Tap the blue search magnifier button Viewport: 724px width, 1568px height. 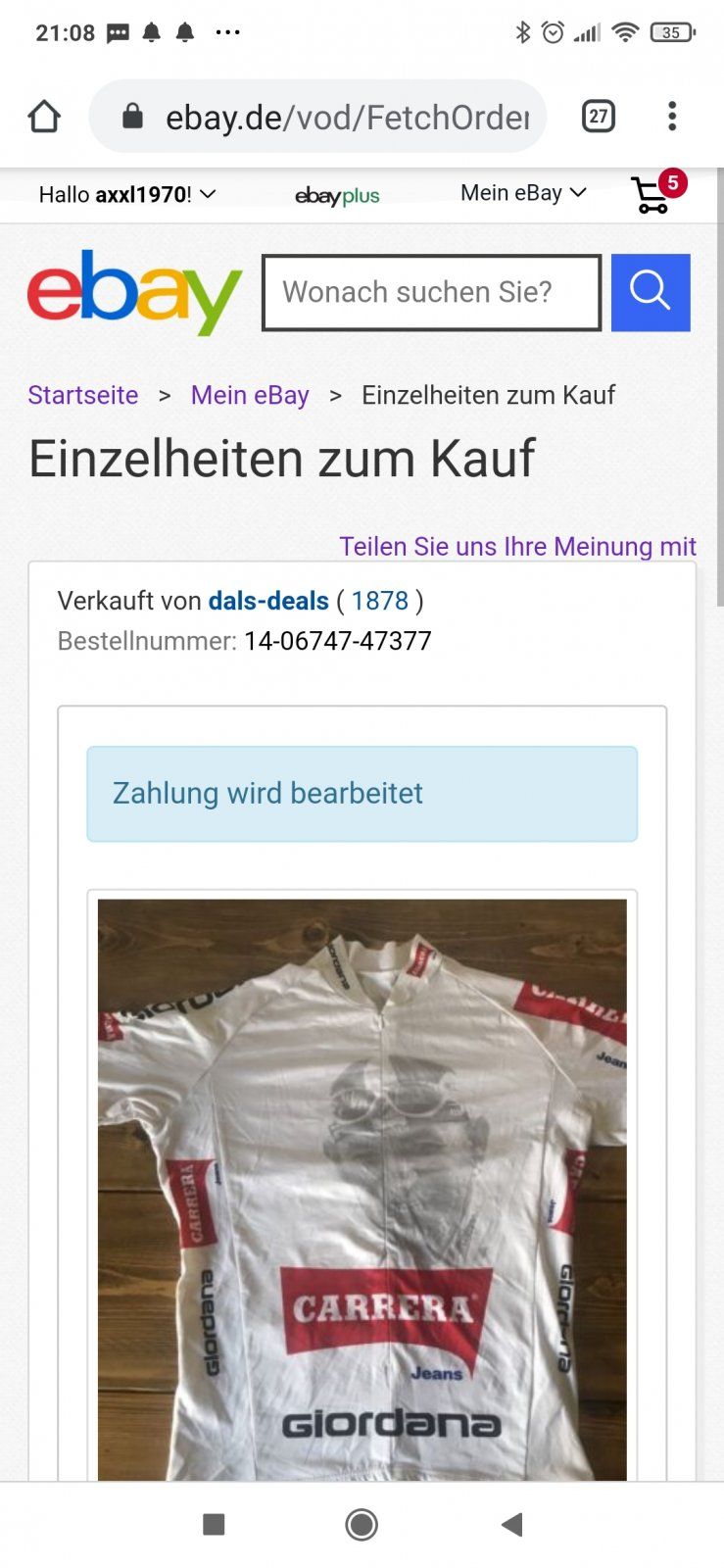coord(651,292)
